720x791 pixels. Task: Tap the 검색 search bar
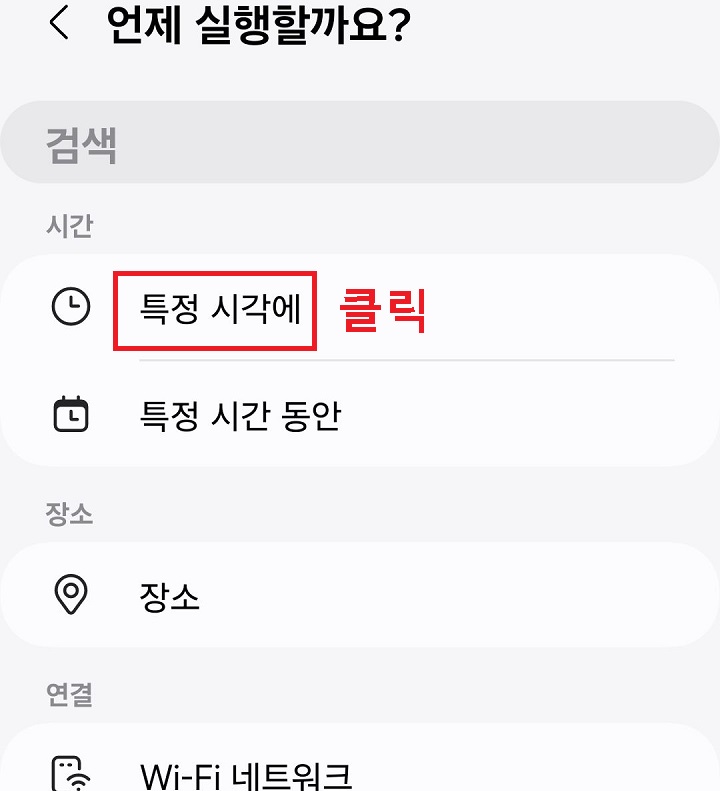360,142
